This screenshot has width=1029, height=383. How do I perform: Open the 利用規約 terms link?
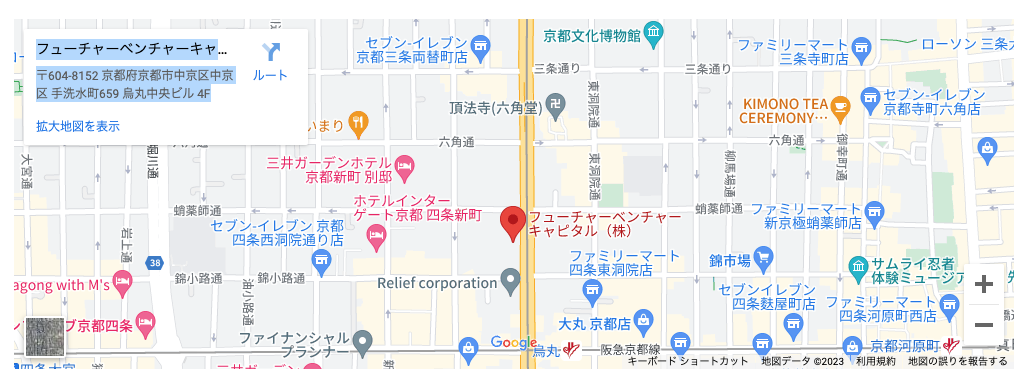875,361
